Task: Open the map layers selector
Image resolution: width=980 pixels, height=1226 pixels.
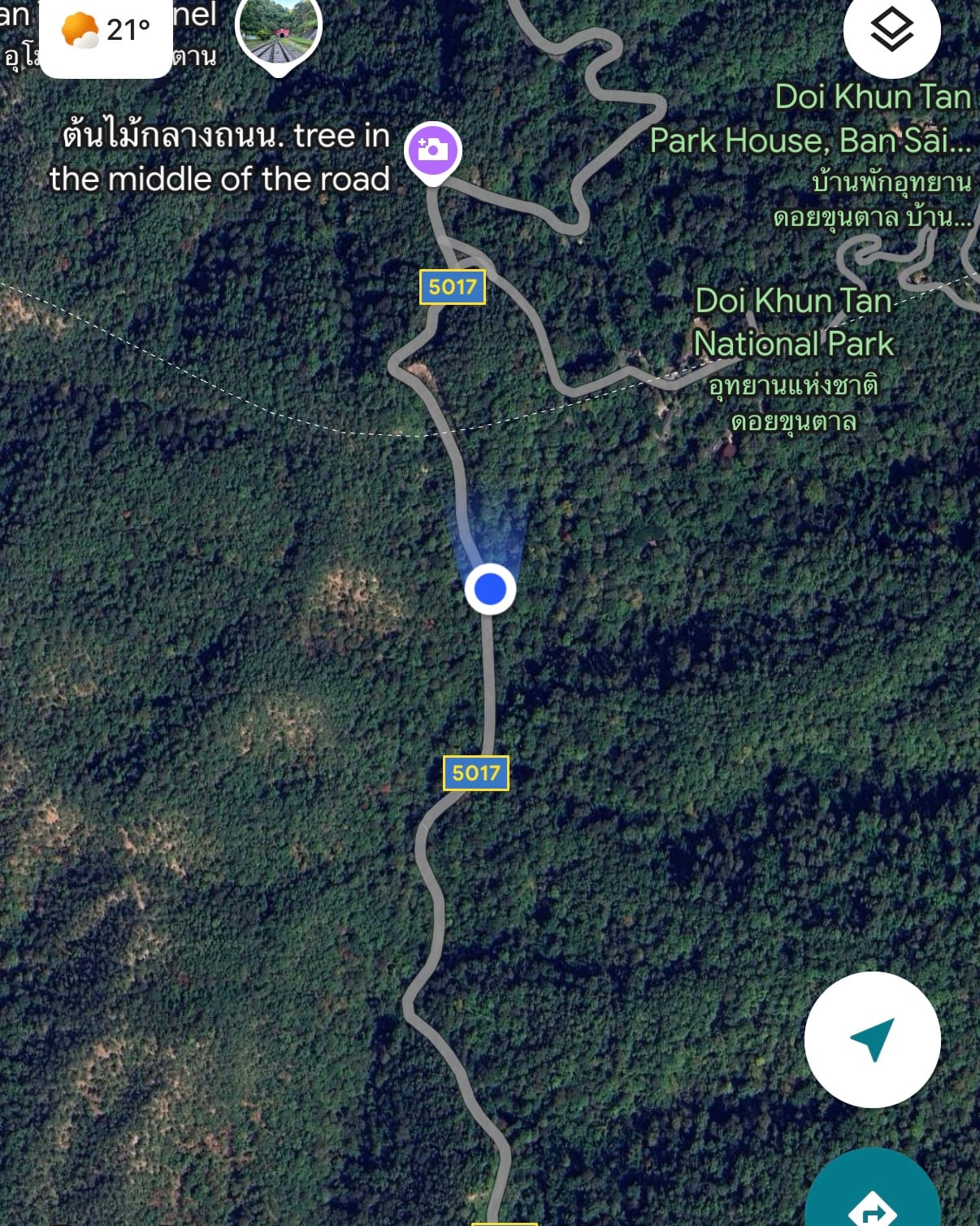Action: [891, 31]
